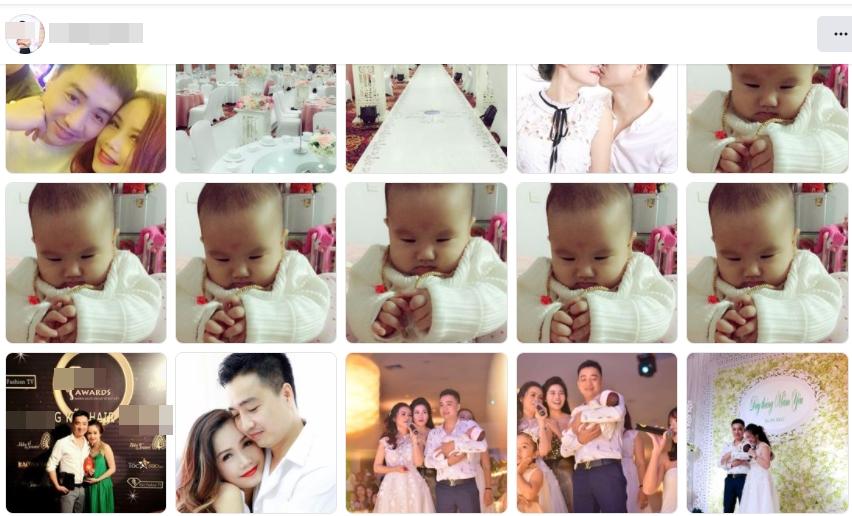852x516 pixels.
Task: View the kissing couple in white photo
Action: tap(596, 118)
